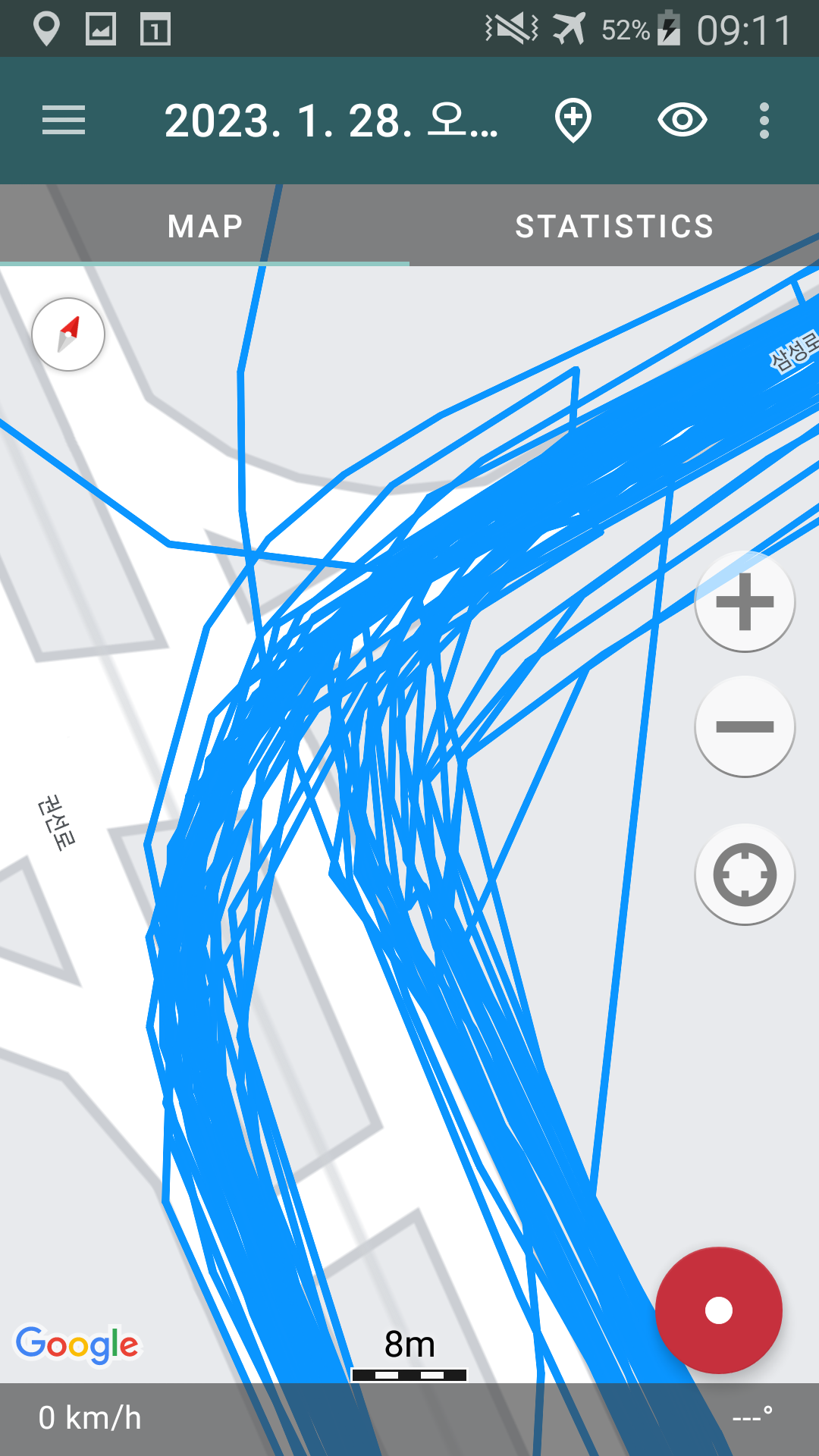Screen dimensions: 819x1456
Task: Start recording with the red button
Action: click(x=718, y=1310)
